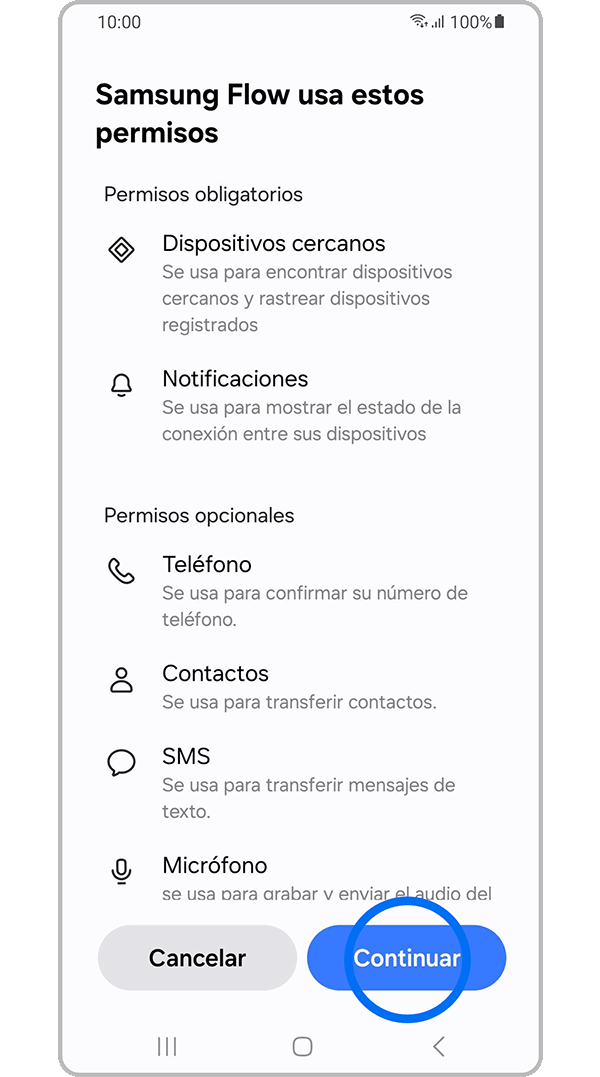Go back using the navigation bar arrow
This screenshot has height=1077, width=600.
[x=438, y=1046]
